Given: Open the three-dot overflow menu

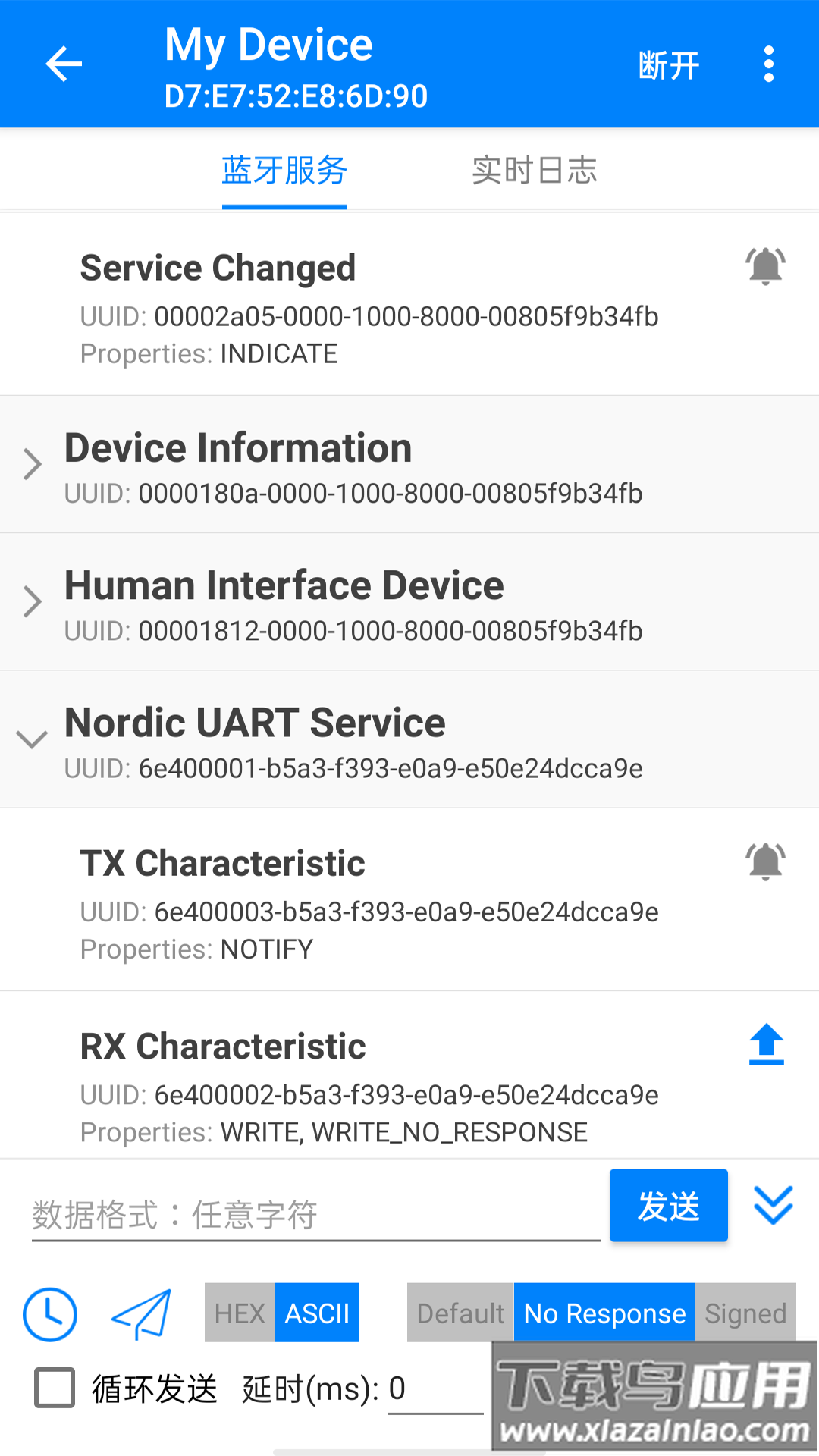Looking at the screenshot, I should pyautogui.click(x=768, y=64).
